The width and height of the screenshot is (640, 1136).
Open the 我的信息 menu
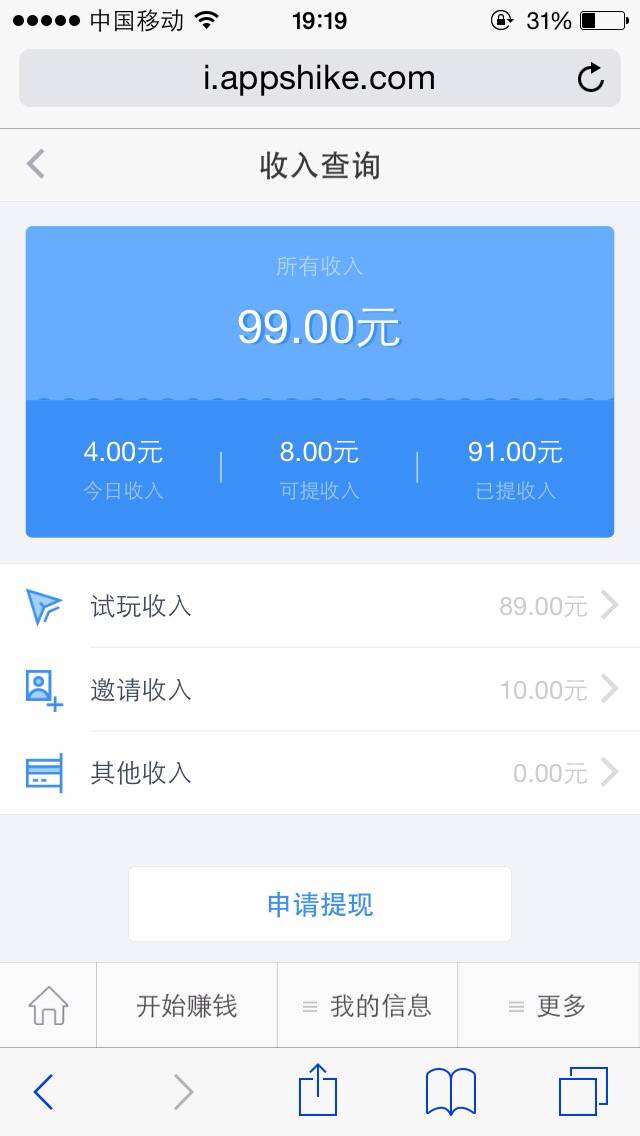[x=367, y=1005]
